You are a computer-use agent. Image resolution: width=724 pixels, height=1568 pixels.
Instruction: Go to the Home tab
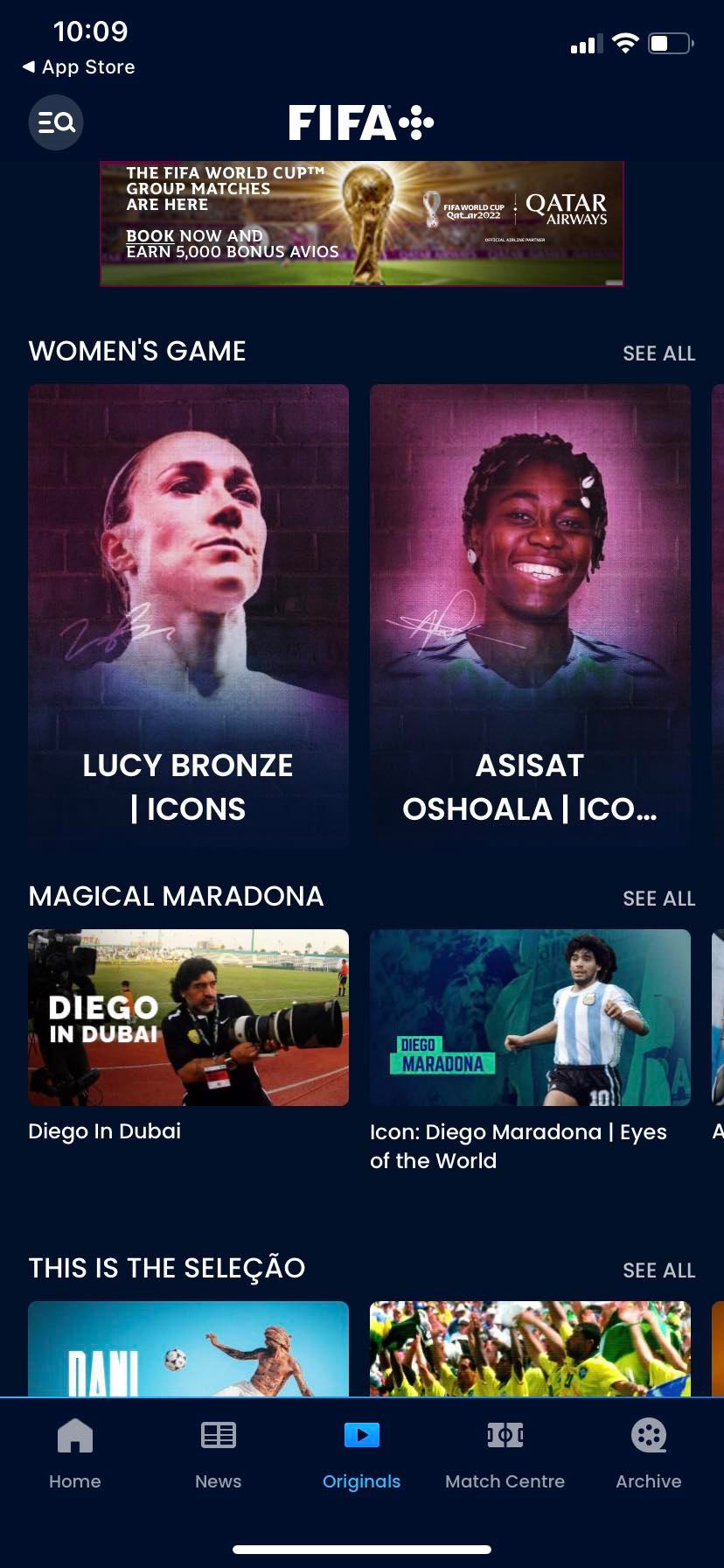(x=75, y=1452)
